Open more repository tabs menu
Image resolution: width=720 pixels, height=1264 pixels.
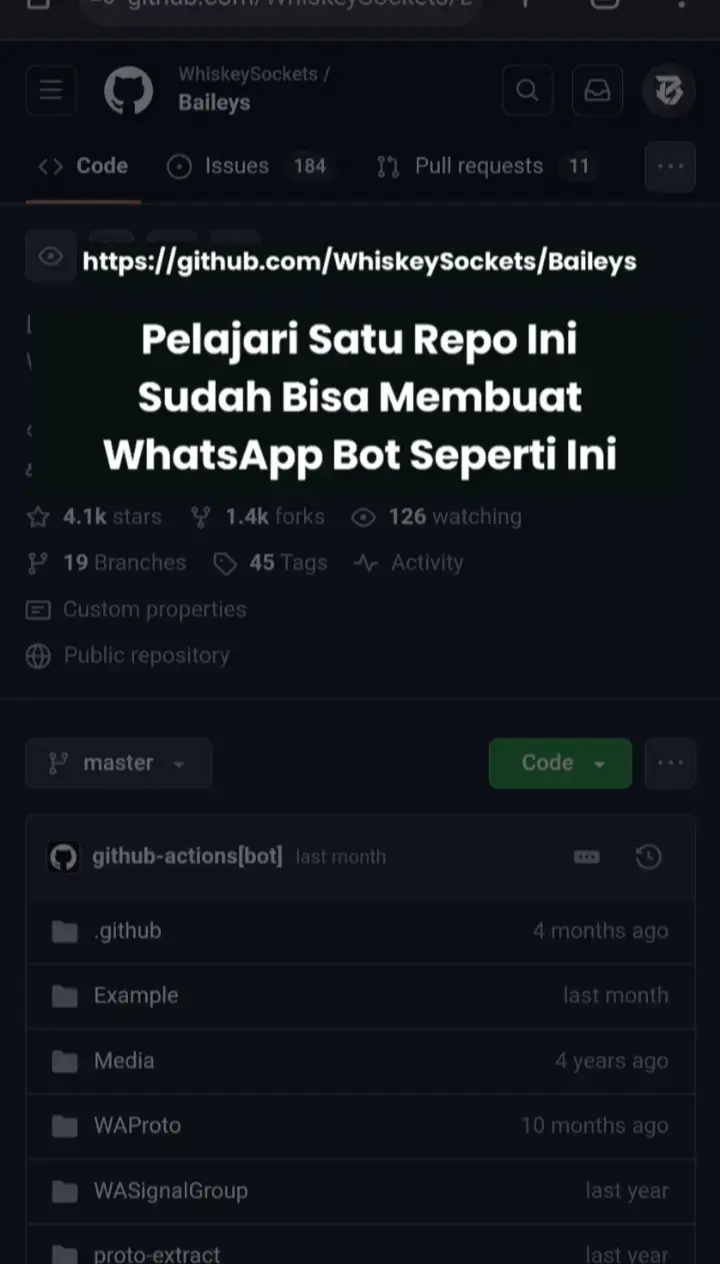click(669, 166)
